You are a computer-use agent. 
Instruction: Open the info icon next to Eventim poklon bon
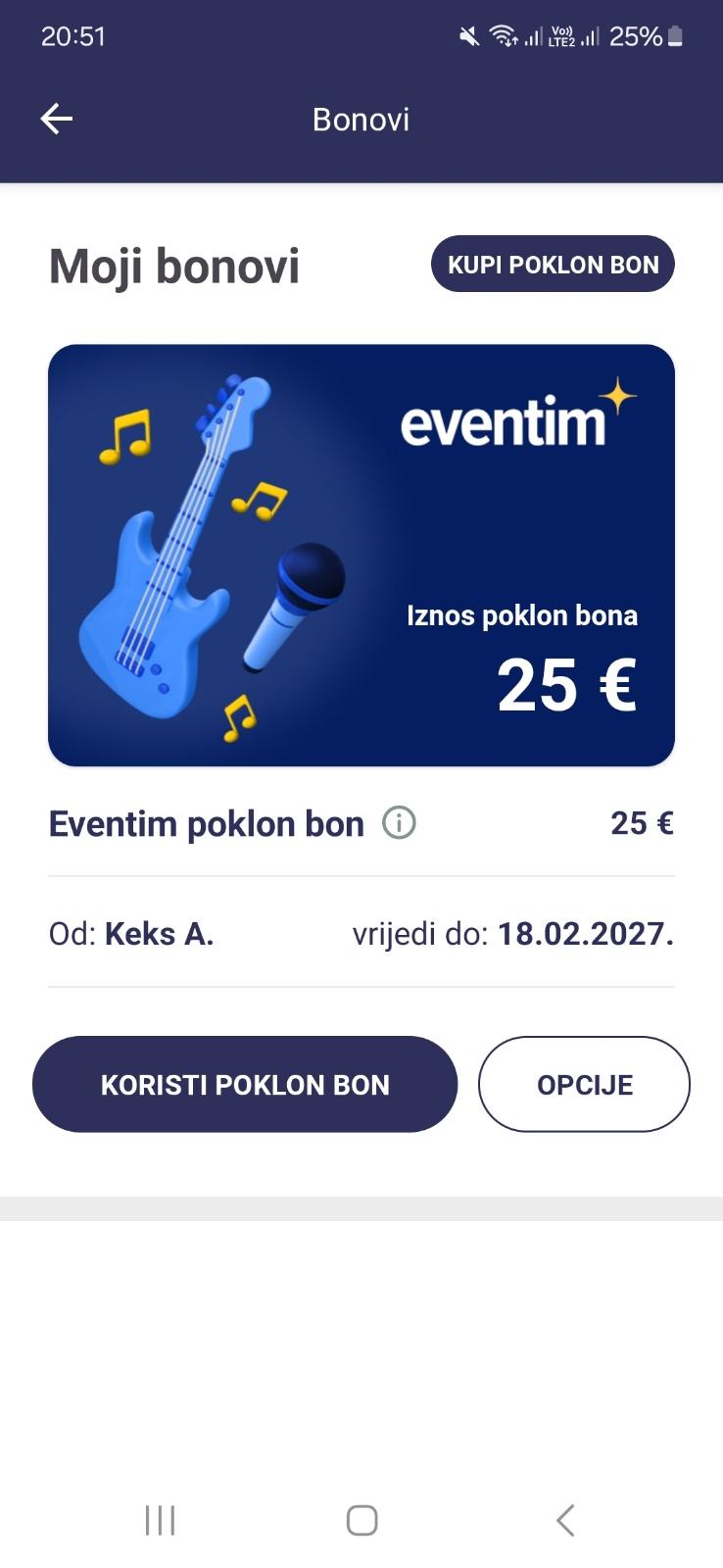click(x=398, y=823)
